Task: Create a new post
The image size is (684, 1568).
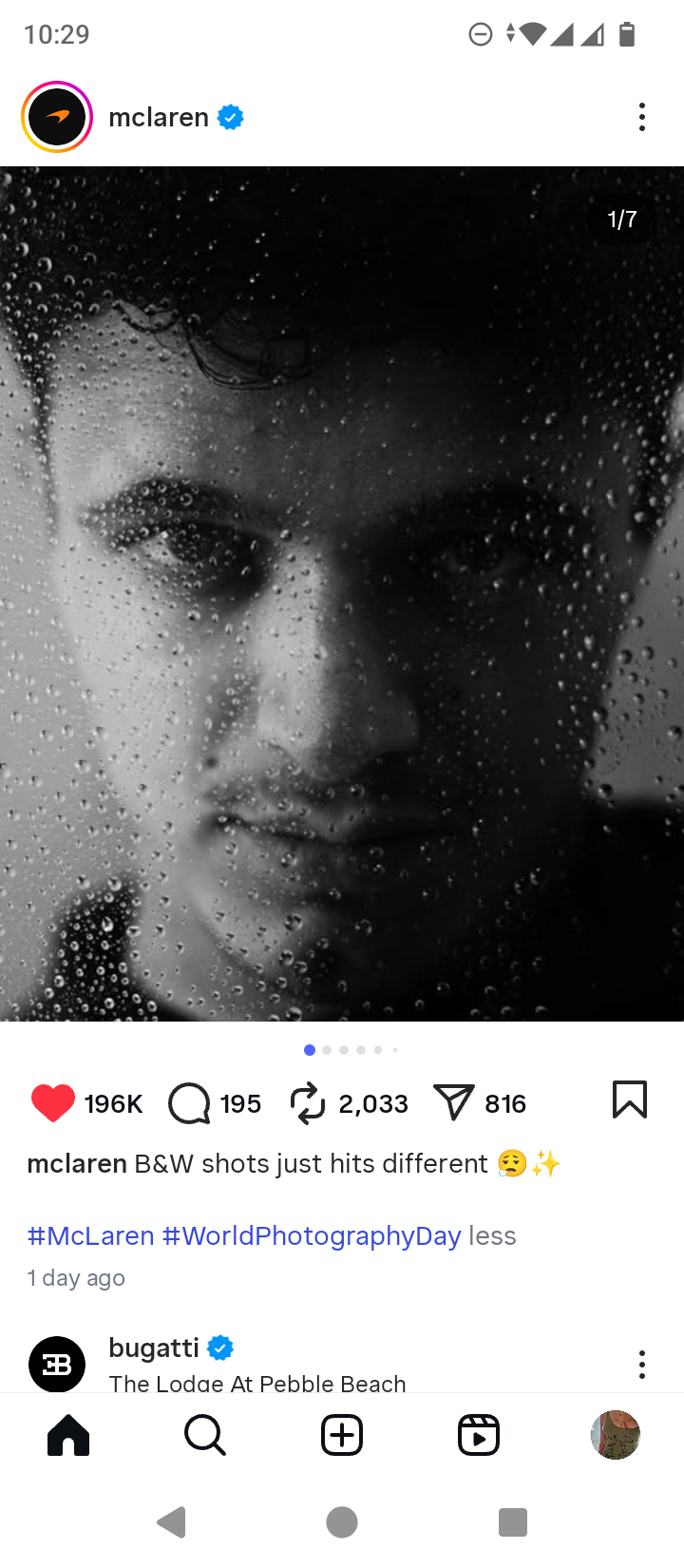Action: [x=342, y=1435]
